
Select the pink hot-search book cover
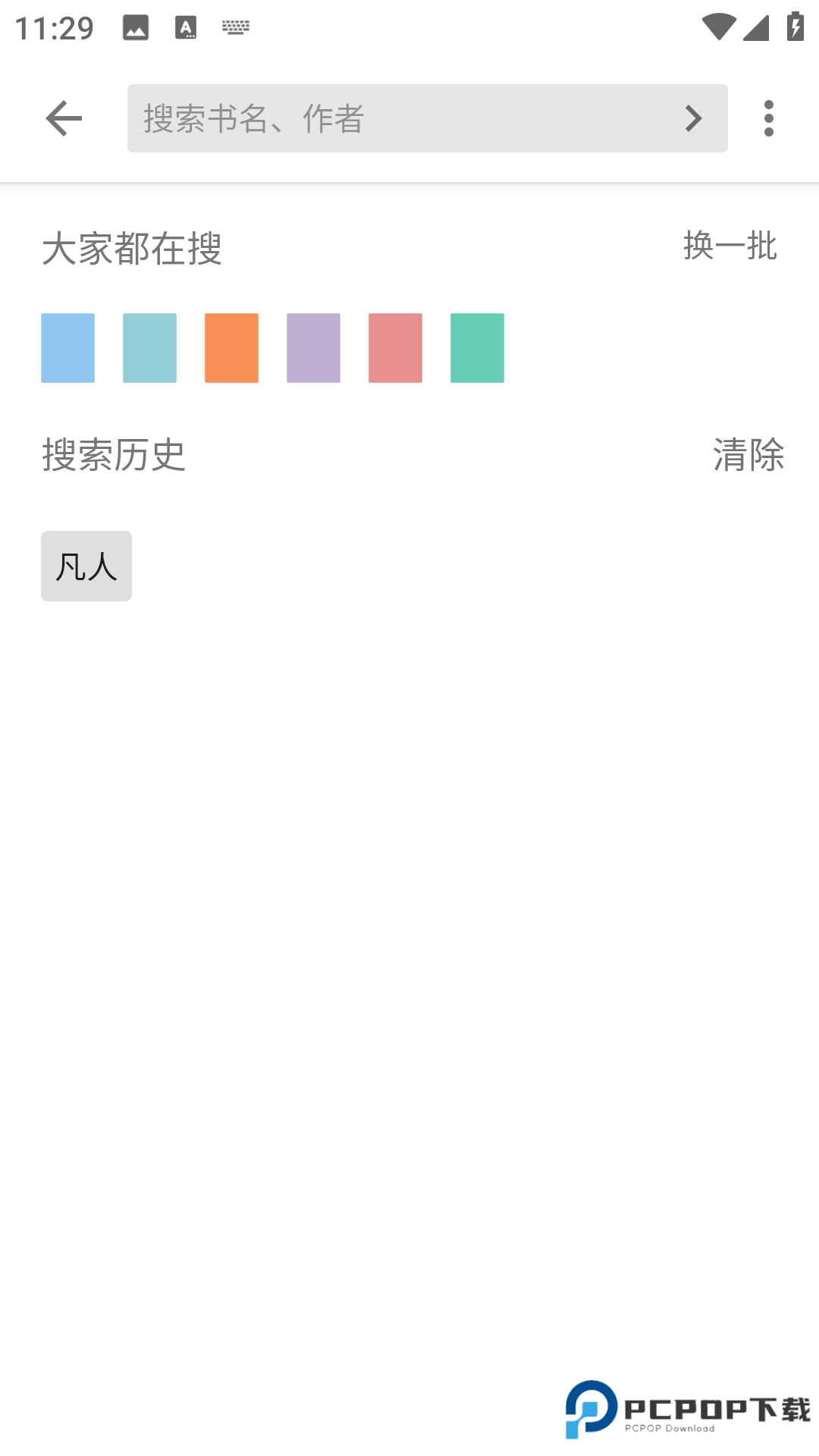coord(395,348)
